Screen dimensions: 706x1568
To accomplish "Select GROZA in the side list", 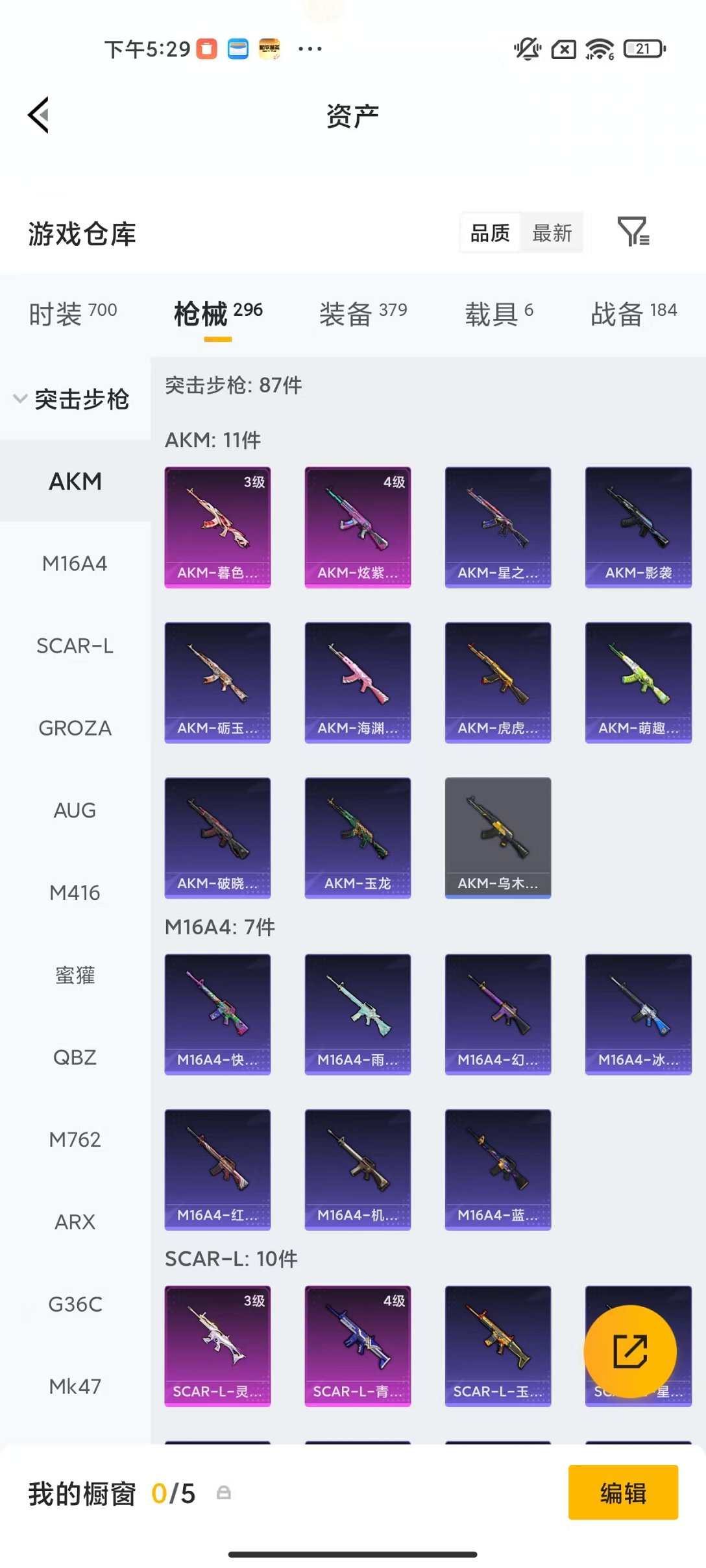I will point(75,728).
